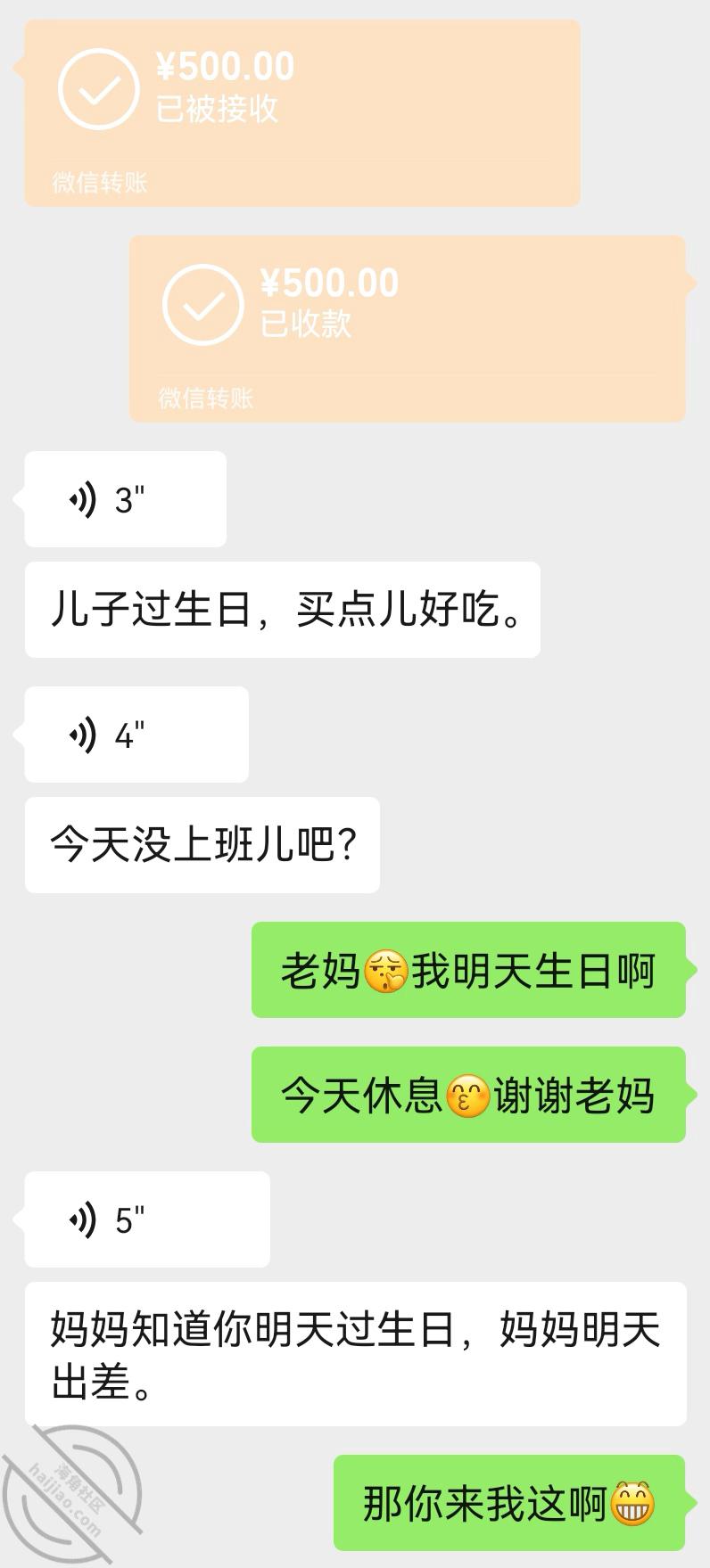710x1568 pixels.
Task: Tap the speaker icon on the 4-second voice message
Action: coord(82,735)
